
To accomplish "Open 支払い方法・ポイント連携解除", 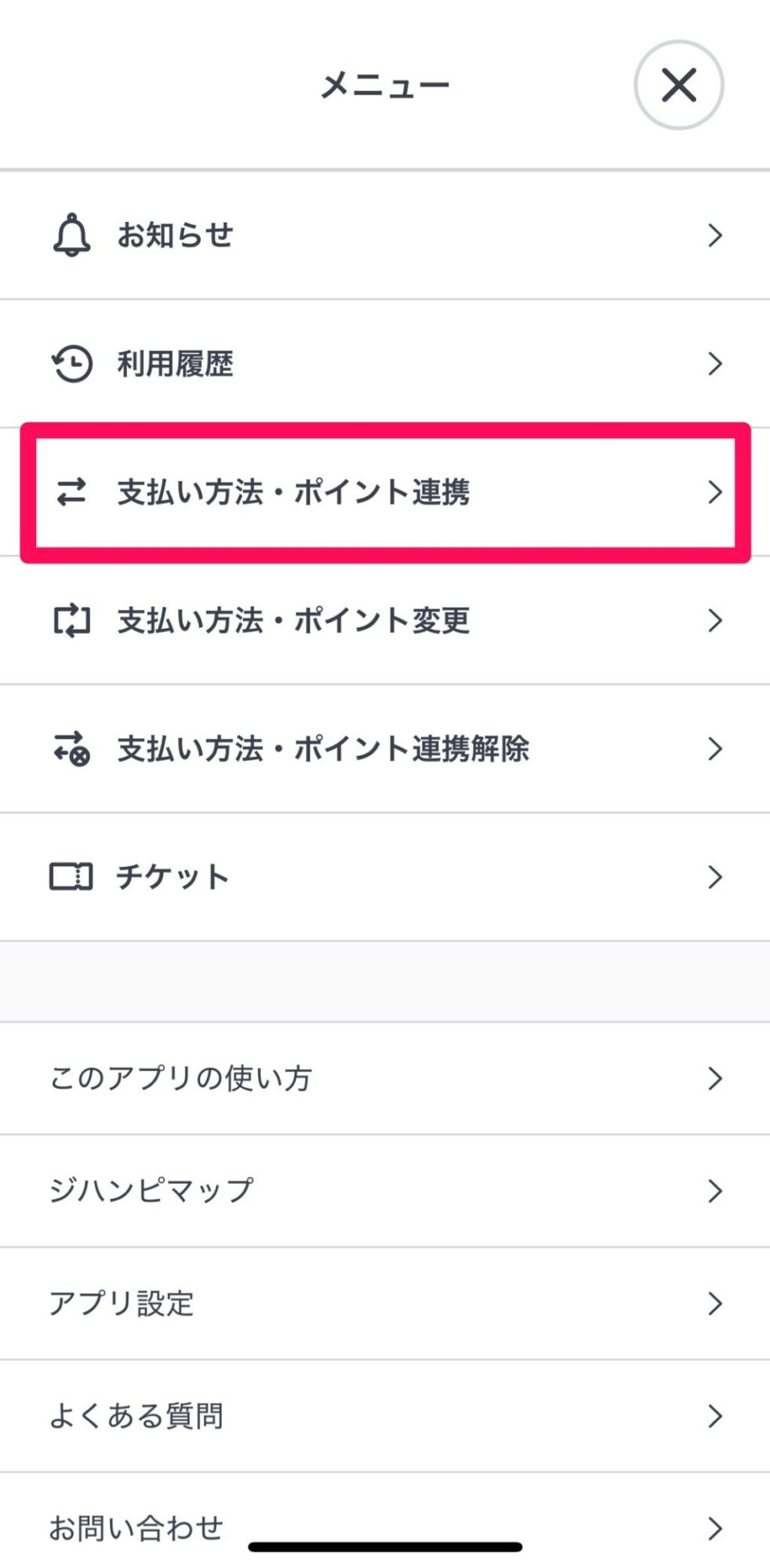I will [x=384, y=750].
